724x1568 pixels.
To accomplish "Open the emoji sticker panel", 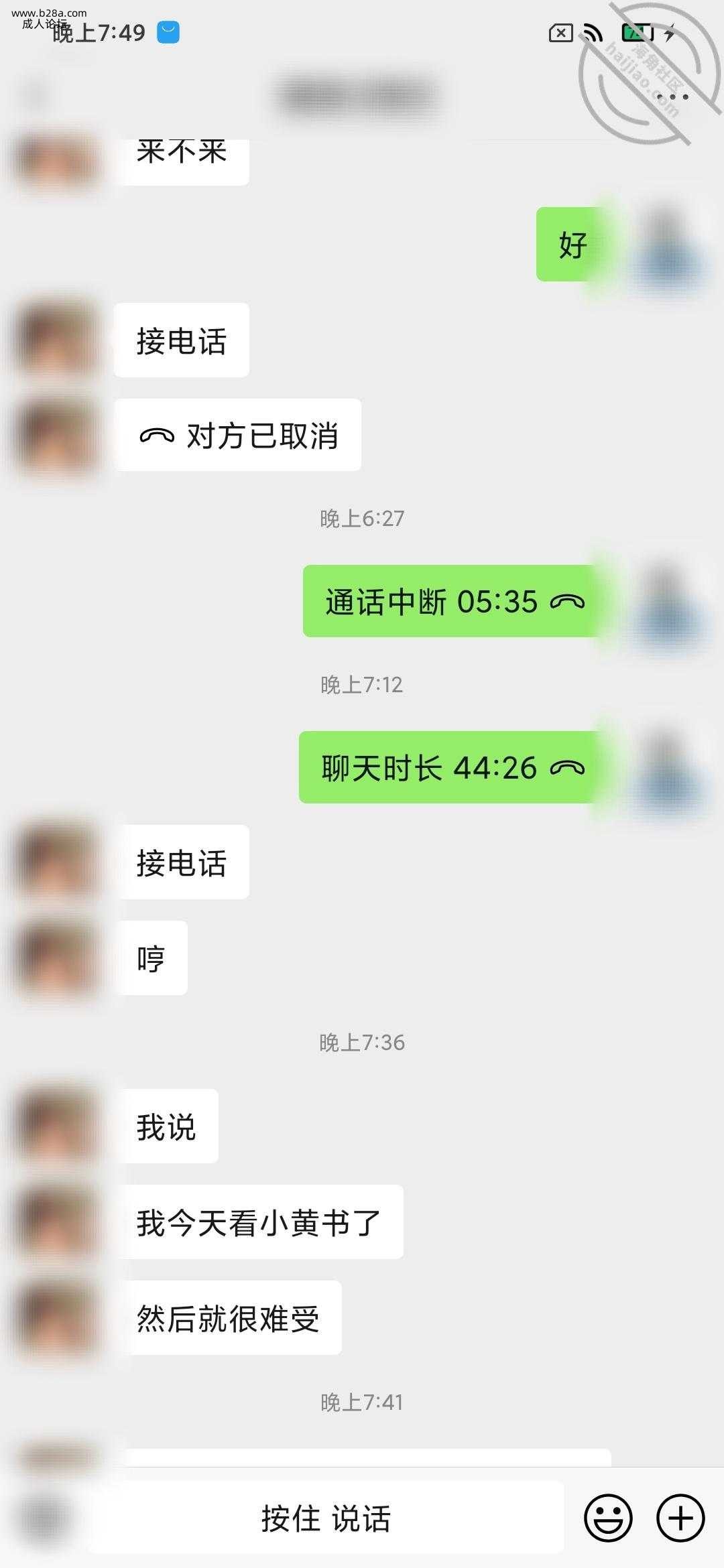I will coord(608,1518).
